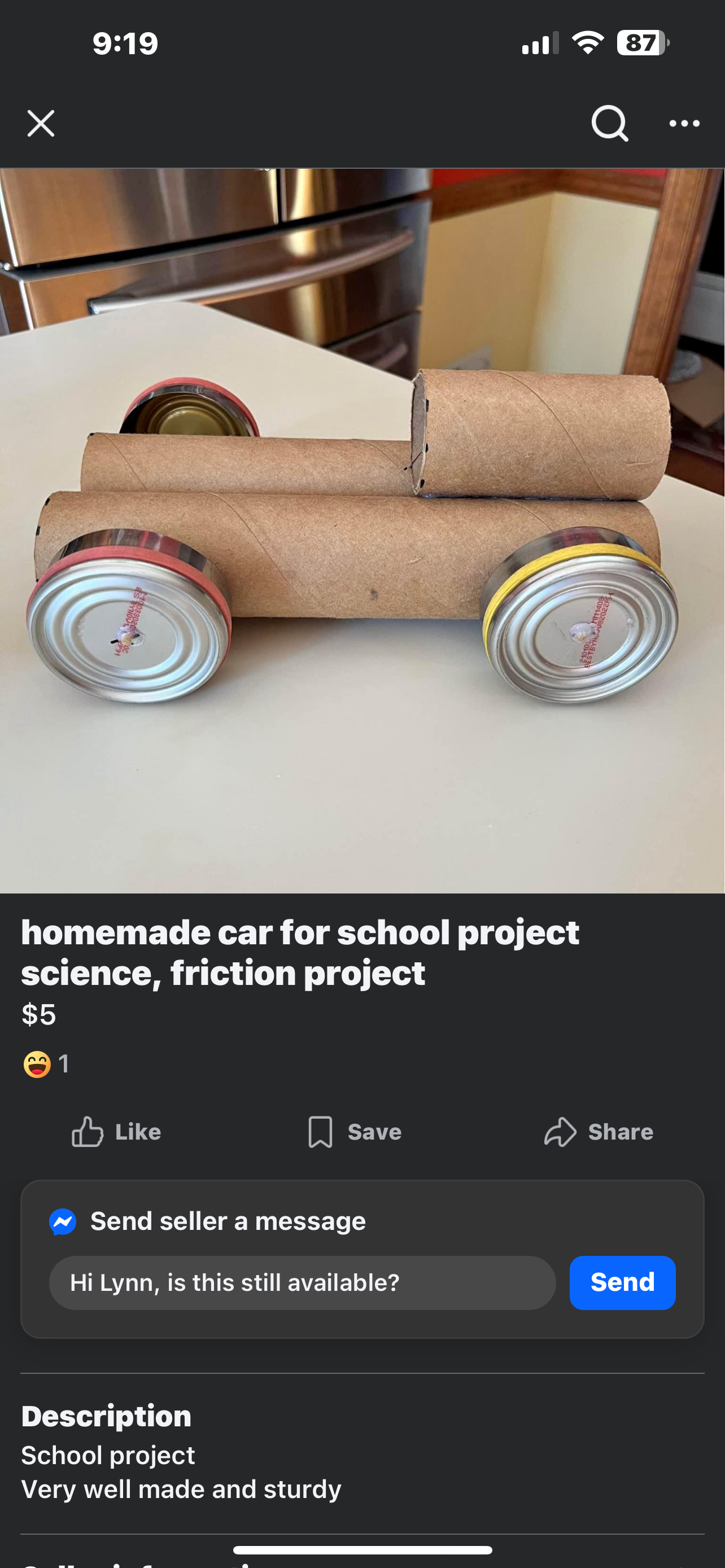Open the three-dot overflow menu
725x1568 pixels.
pos(684,124)
